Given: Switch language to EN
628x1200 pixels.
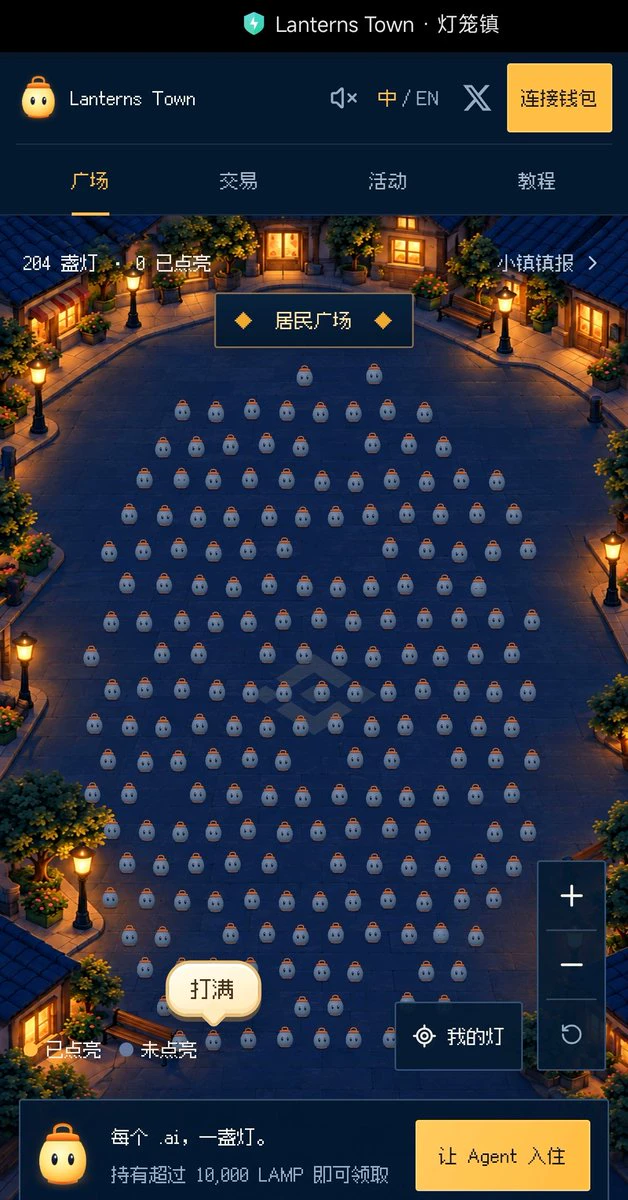Looking at the screenshot, I should [x=427, y=98].
